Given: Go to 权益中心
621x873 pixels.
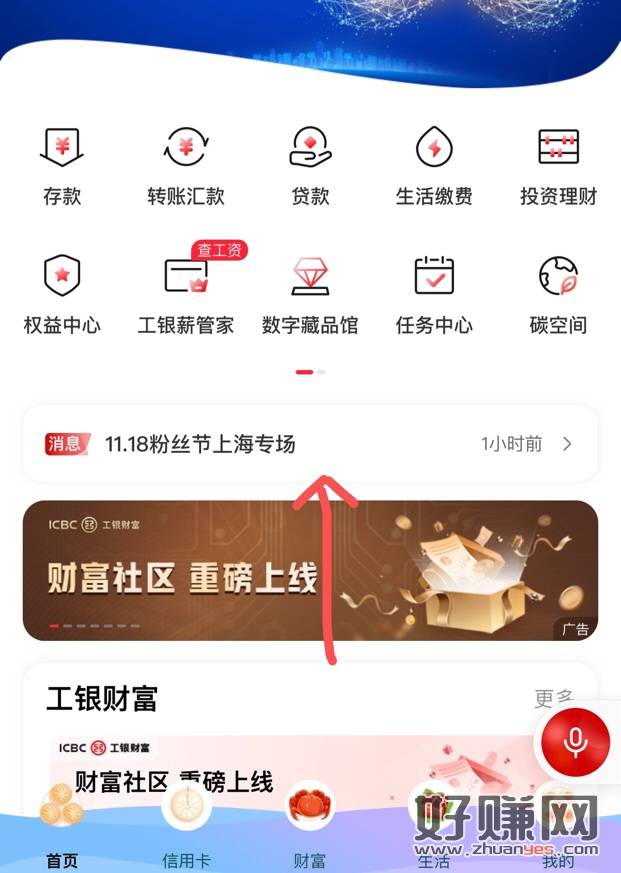Looking at the screenshot, I should (62, 294).
